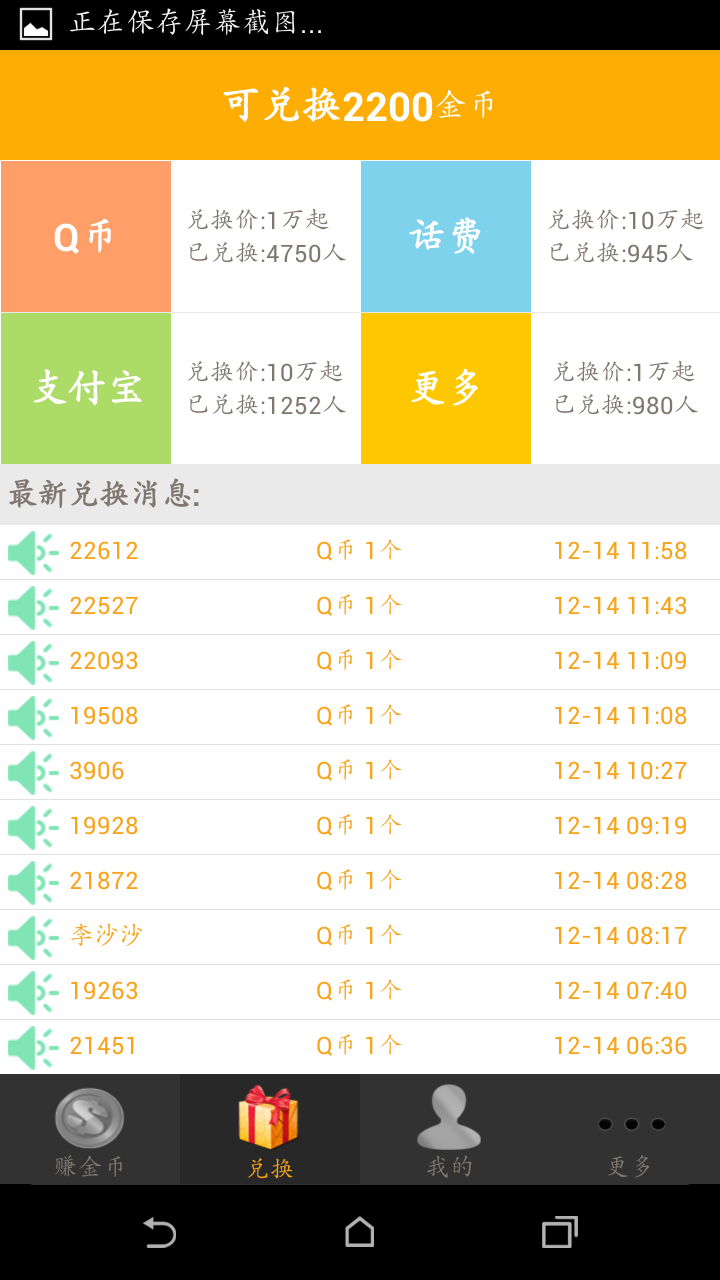Select the blue 话费 exchange option
This screenshot has height=1280, width=720.
pos(446,236)
